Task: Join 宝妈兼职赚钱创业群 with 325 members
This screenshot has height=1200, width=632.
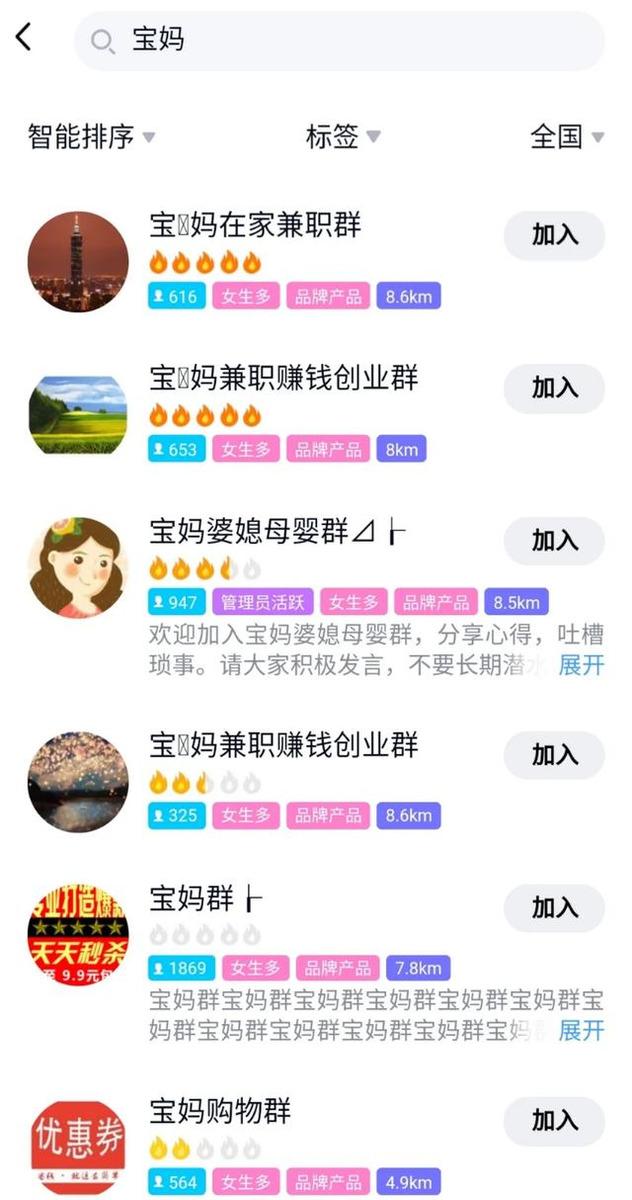Action: pos(554,756)
